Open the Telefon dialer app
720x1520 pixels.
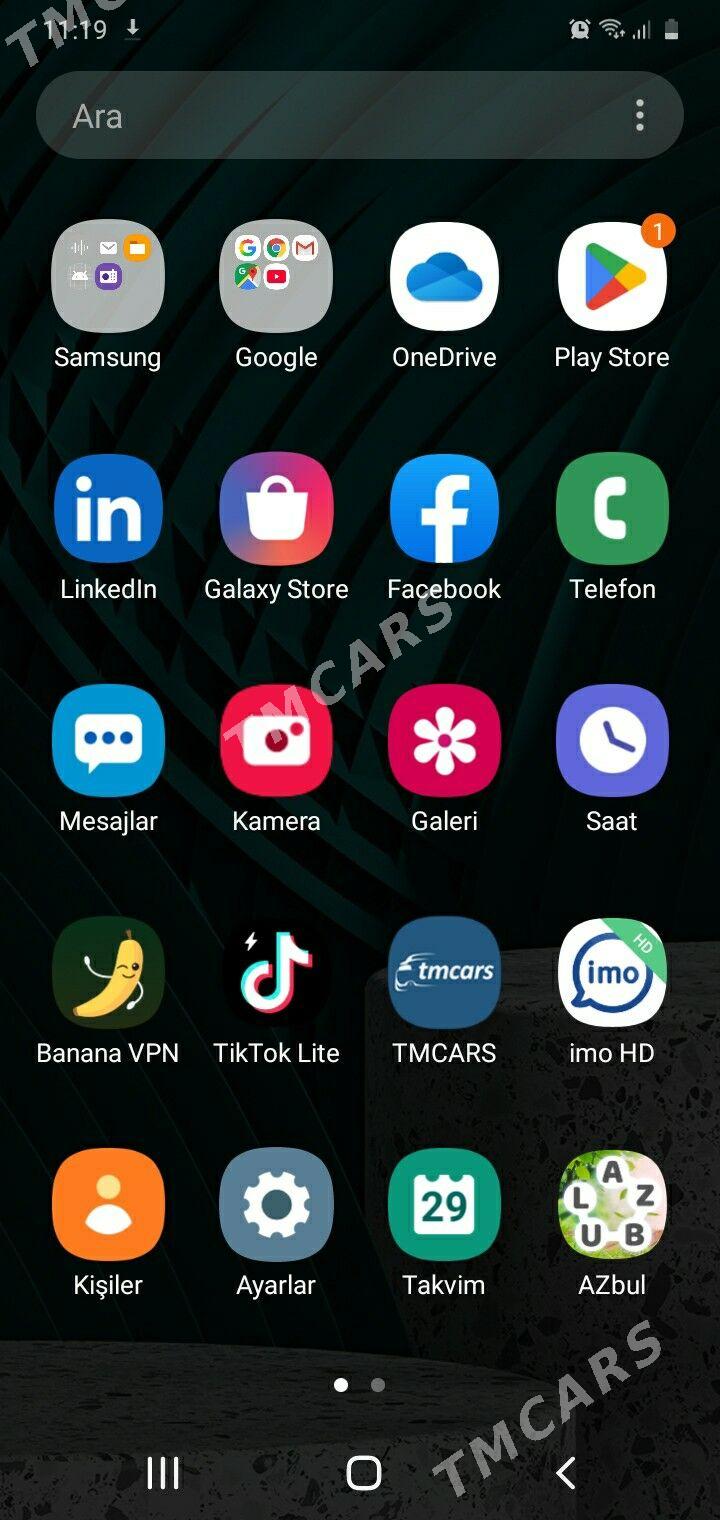[612, 508]
